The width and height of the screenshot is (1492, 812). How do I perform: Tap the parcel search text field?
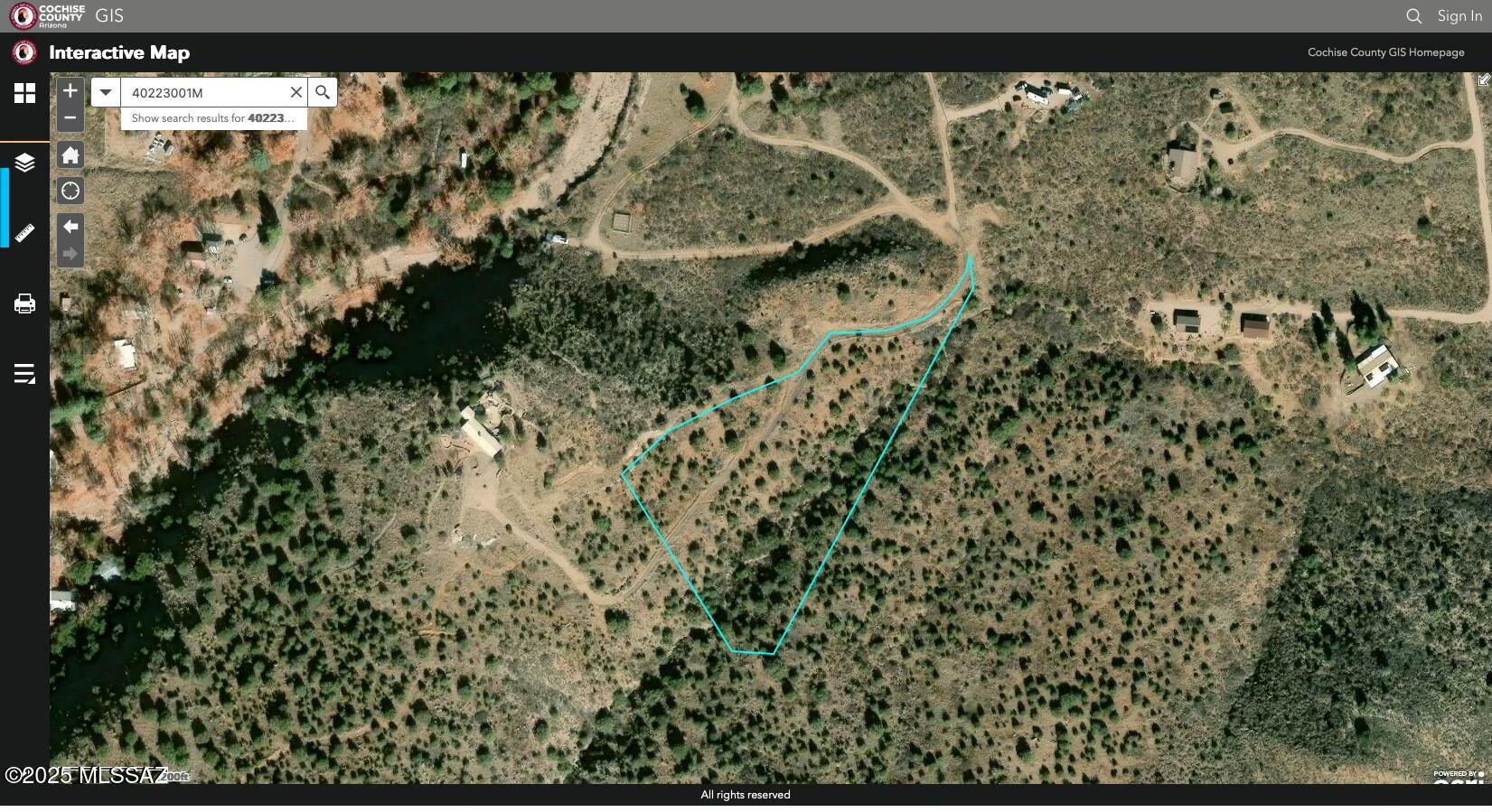(x=206, y=92)
